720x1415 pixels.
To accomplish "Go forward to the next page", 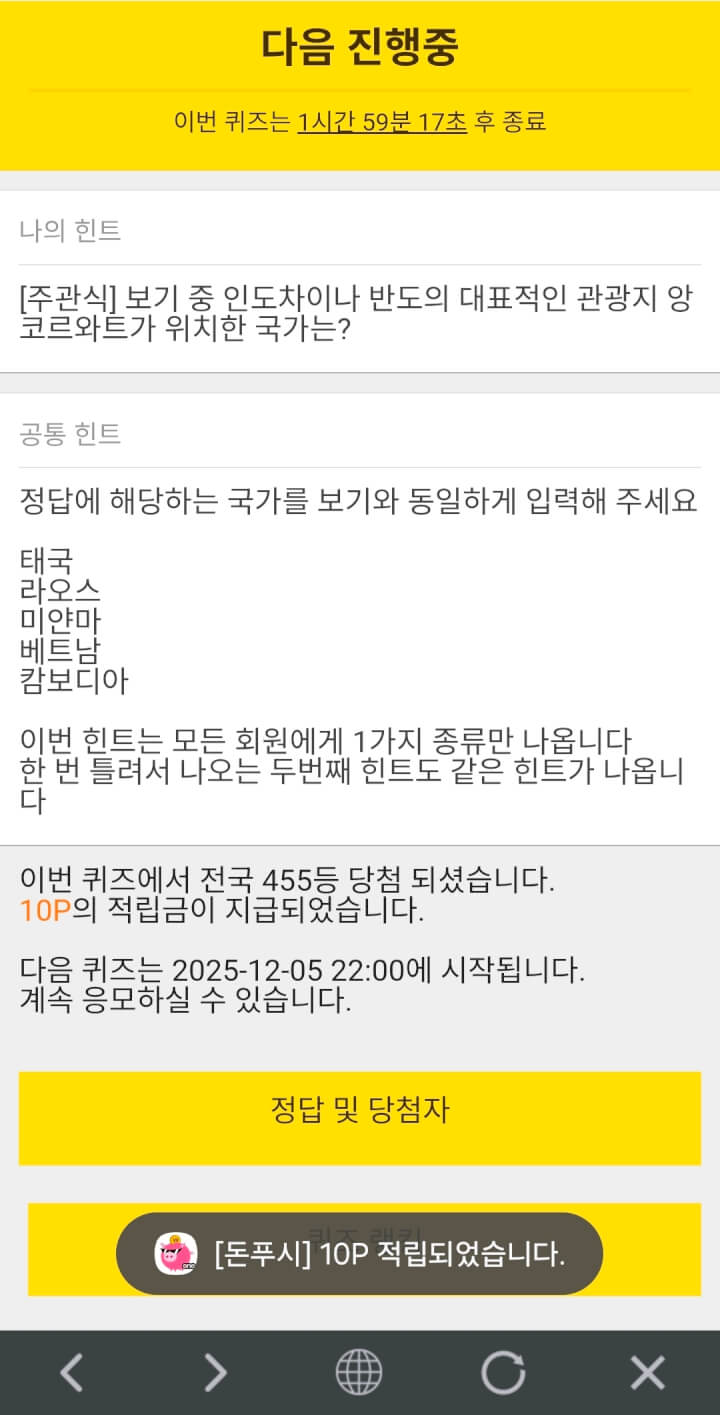I will tap(216, 1372).
